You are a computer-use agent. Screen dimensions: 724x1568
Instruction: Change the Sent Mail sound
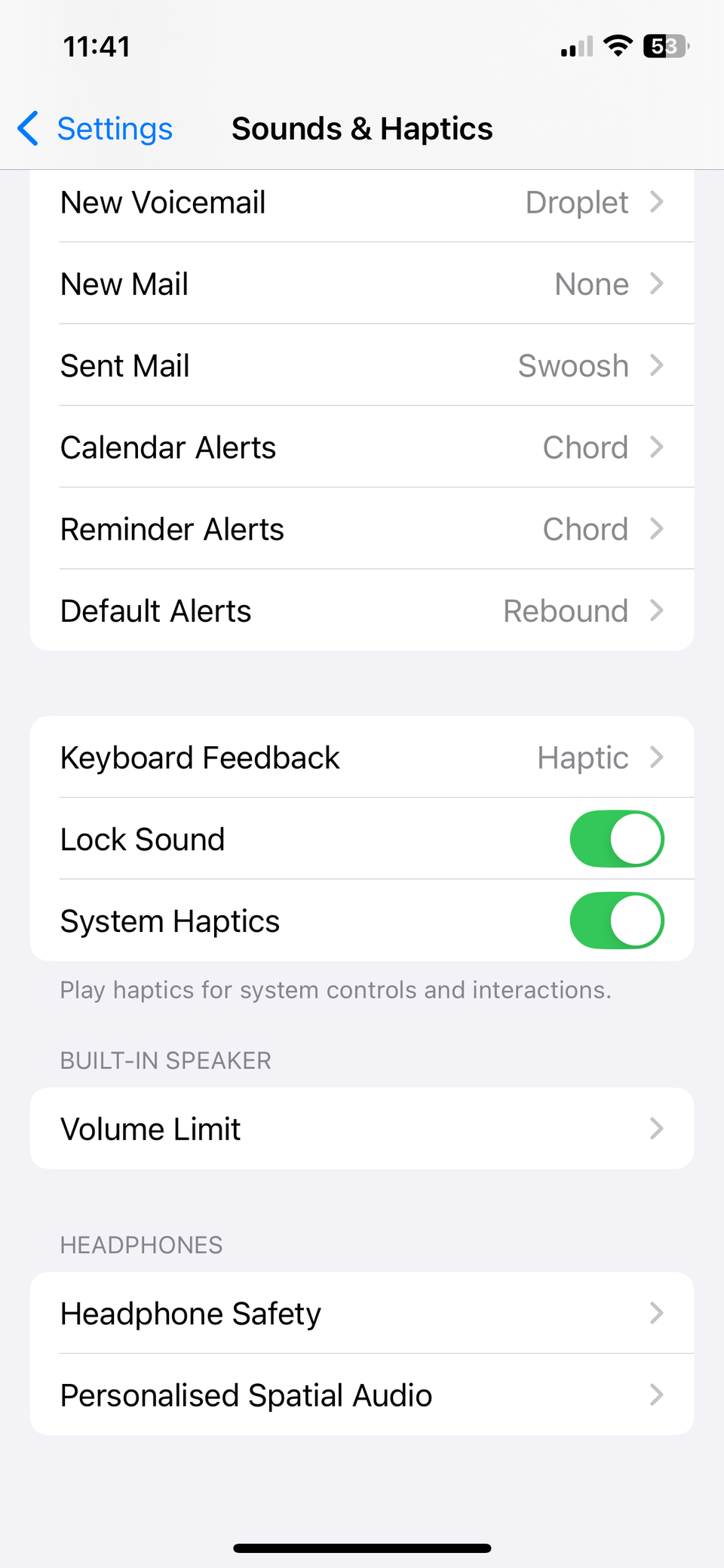coord(362,366)
